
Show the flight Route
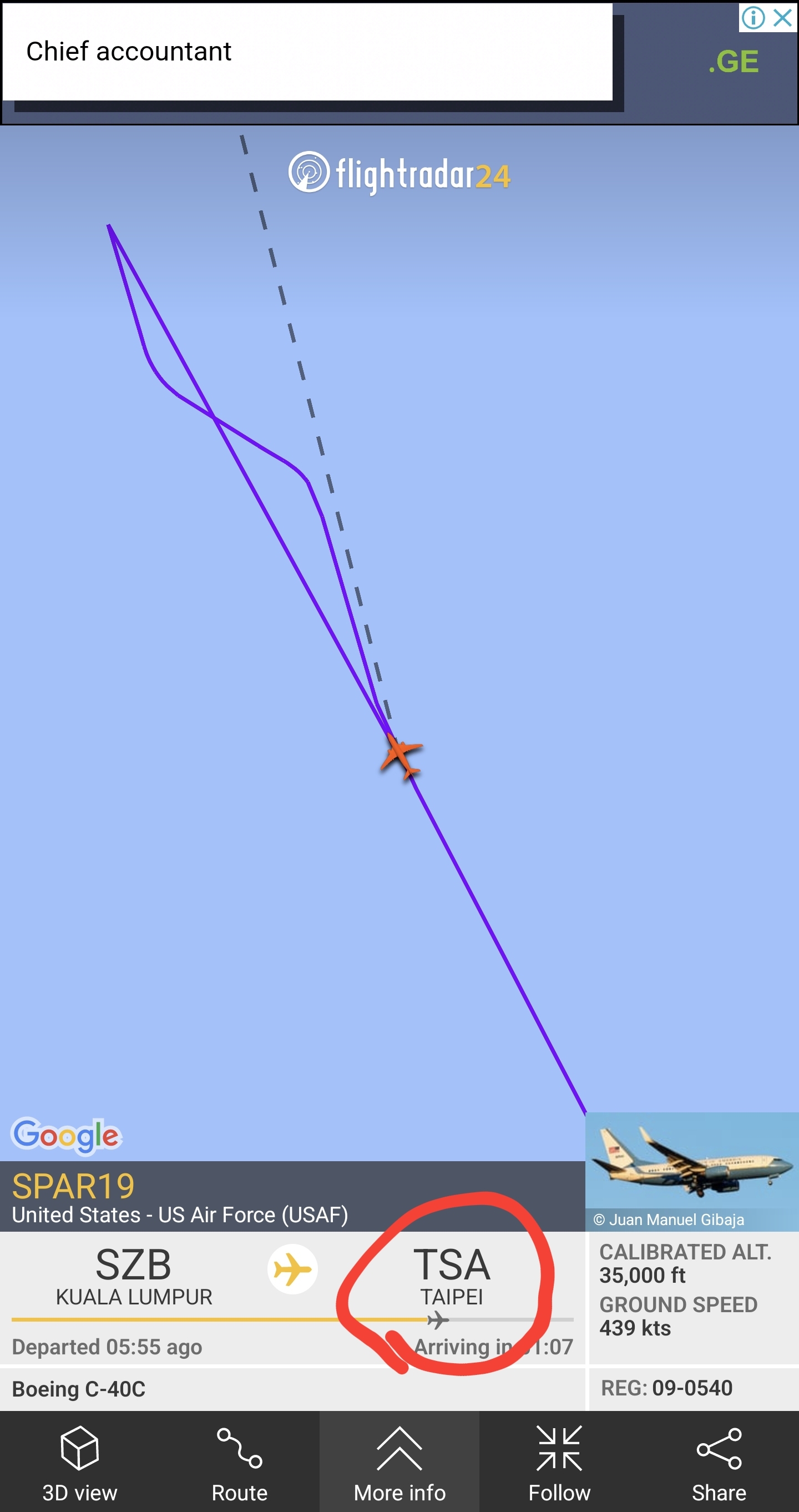click(x=239, y=1461)
